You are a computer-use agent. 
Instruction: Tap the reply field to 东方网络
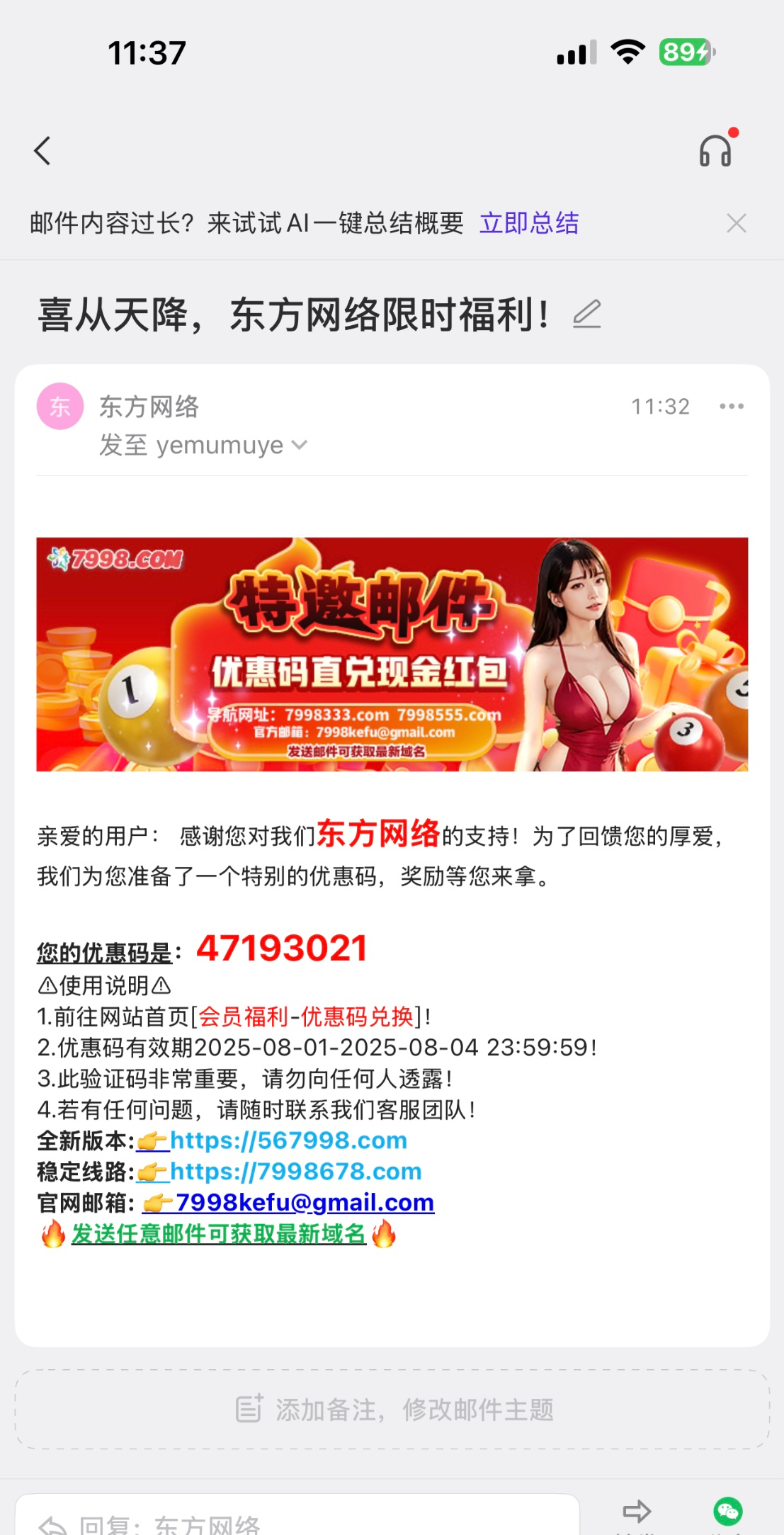coord(297,1516)
